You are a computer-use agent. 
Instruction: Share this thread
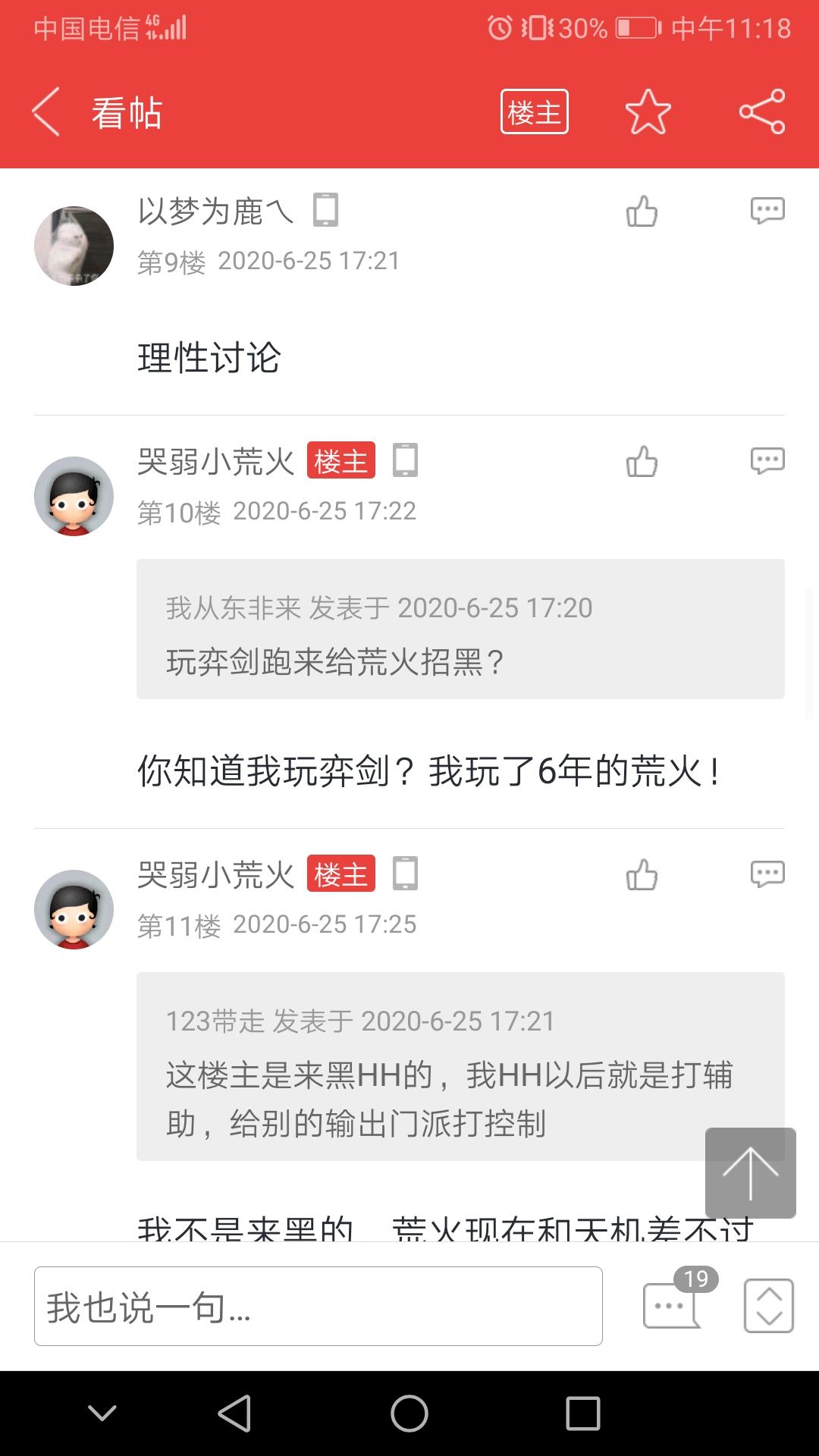coord(762,112)
